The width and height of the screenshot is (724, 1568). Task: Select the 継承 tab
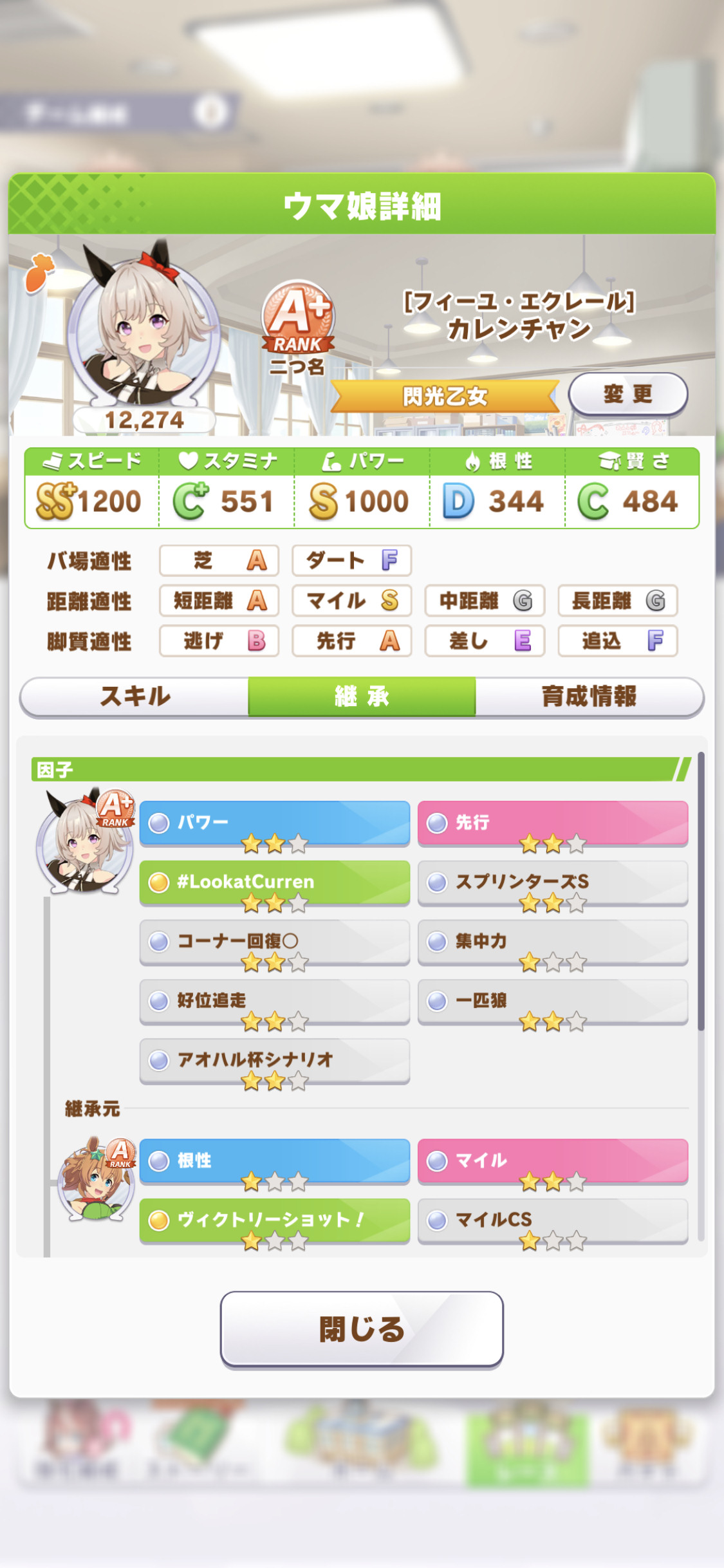click(362, 696)
